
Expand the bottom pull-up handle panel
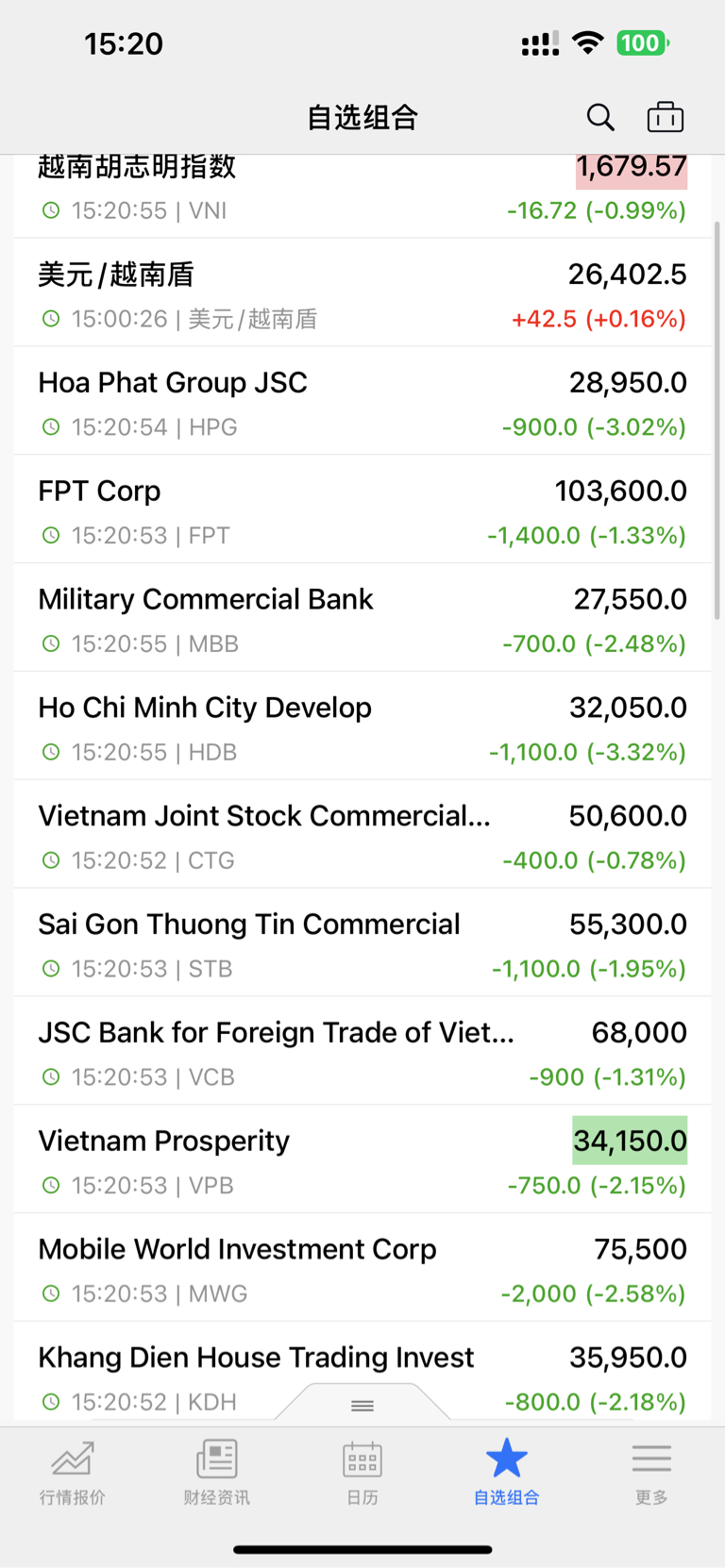point(362,1405)
